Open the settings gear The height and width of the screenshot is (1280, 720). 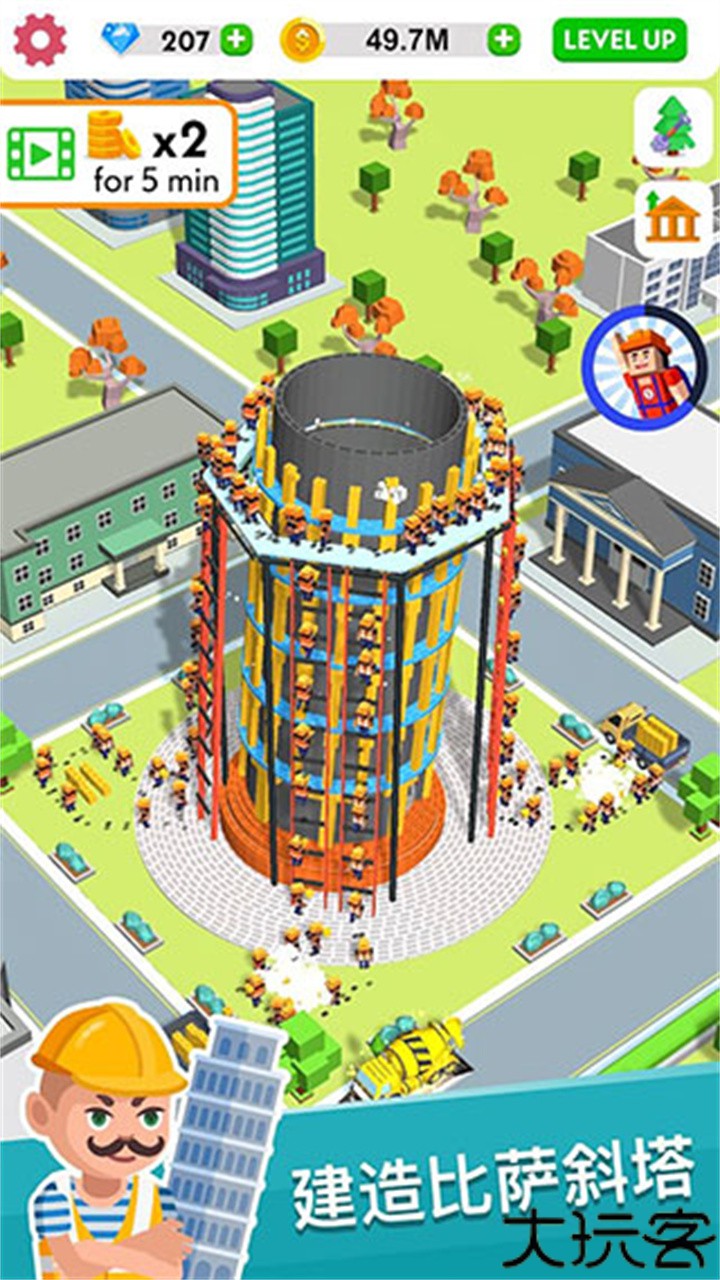click(x=39, y=40)
